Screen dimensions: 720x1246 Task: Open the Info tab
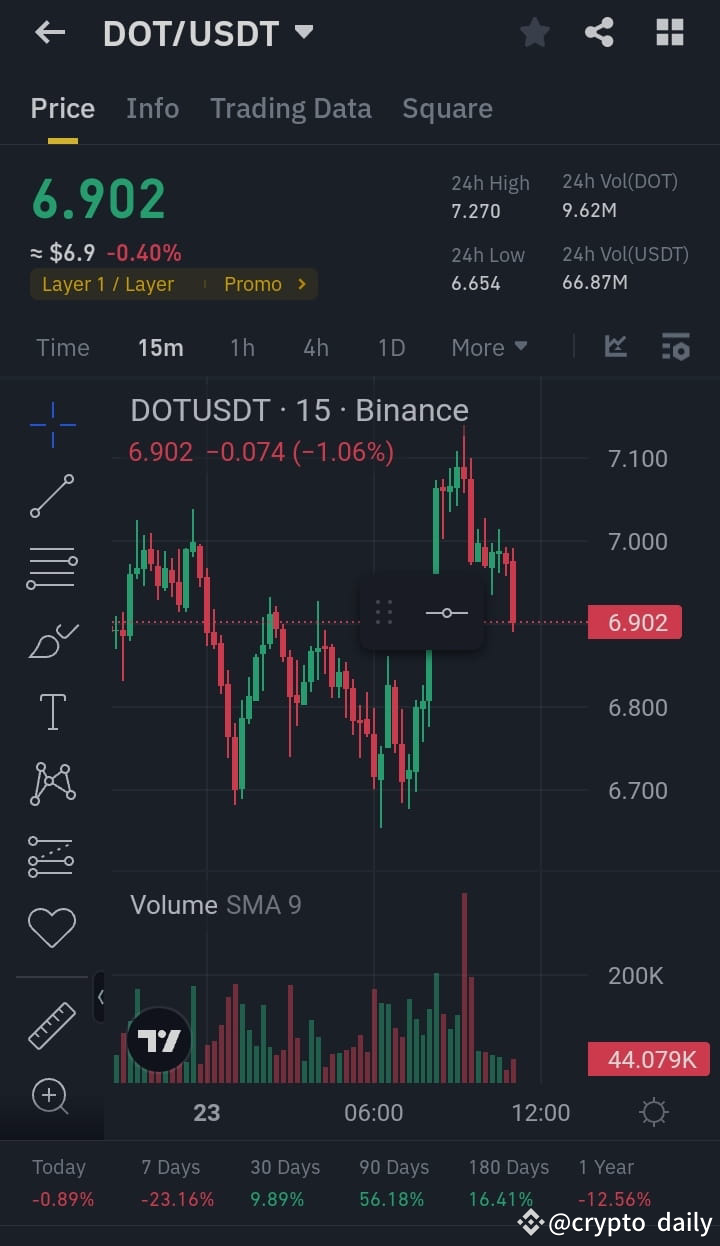152,108
